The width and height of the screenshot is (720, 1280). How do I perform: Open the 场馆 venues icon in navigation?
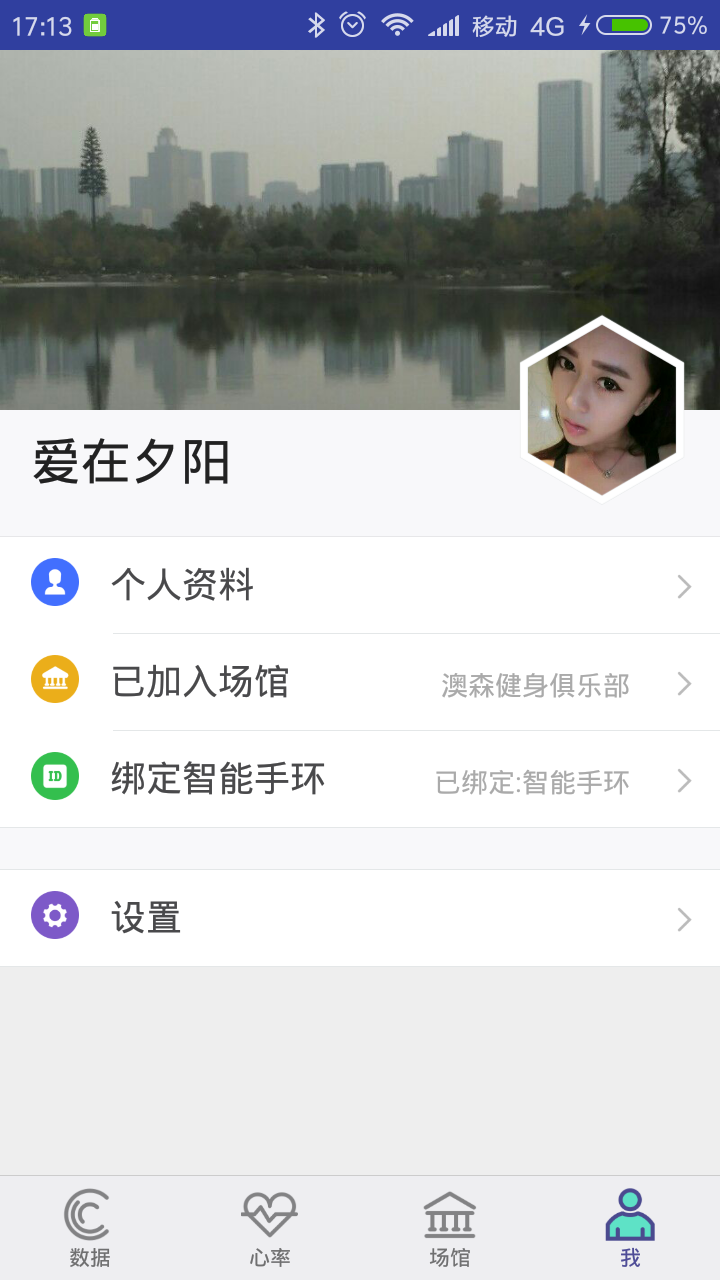pyautogui.click(x=449, y=1213)
